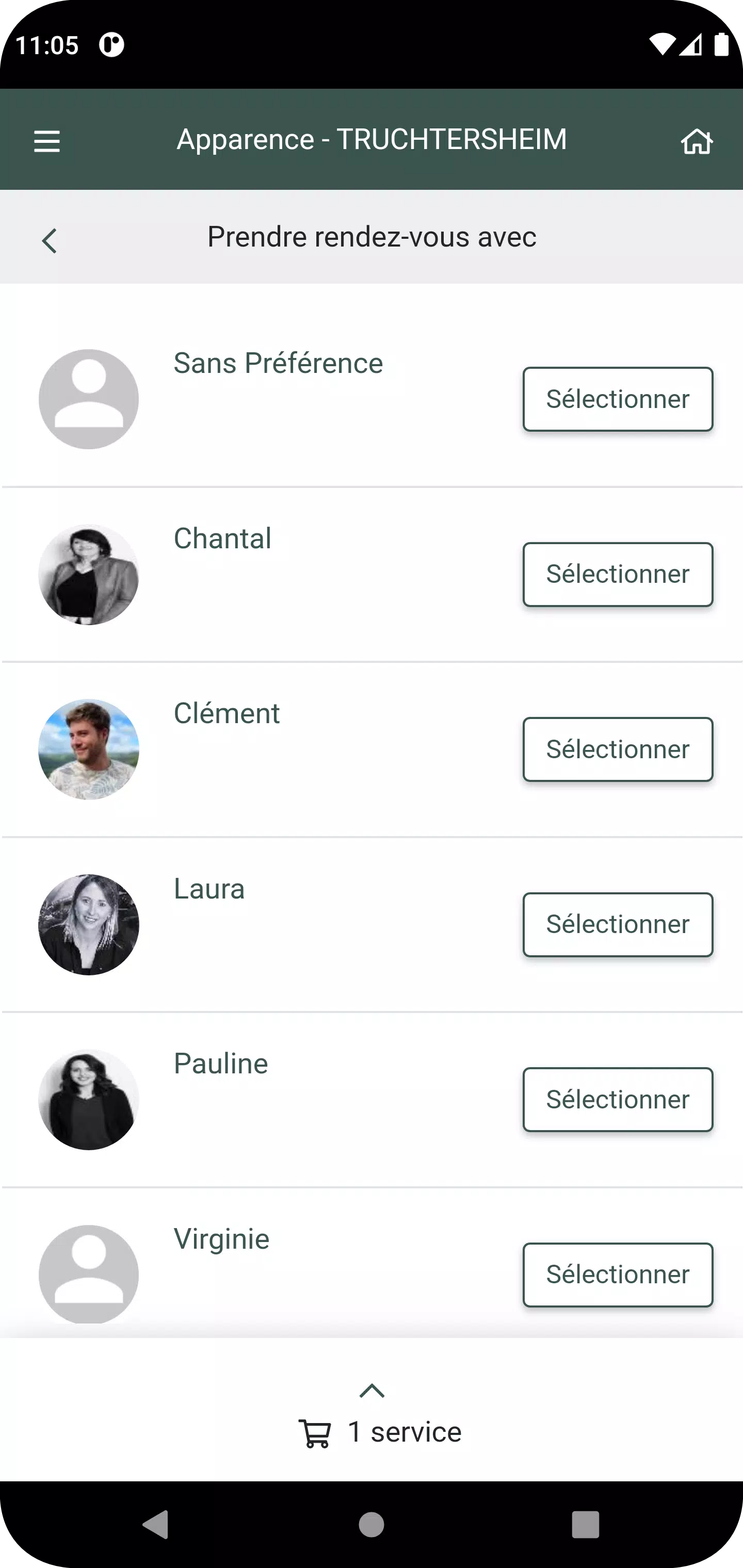Tap Pauline's profile photo
The height and width of the screenshot is (1568, 743).
point(88,1099)
